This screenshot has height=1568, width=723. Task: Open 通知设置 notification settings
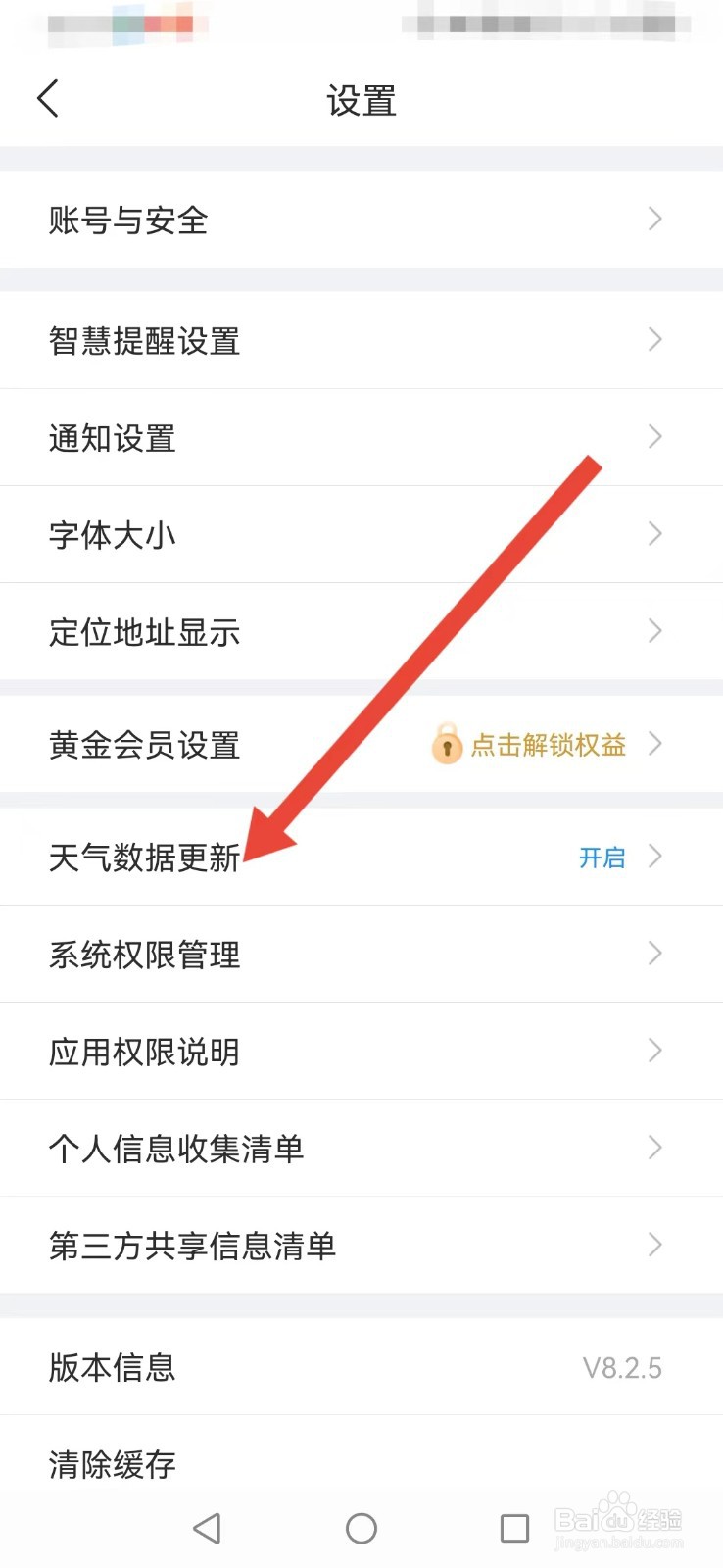[111, 438]
